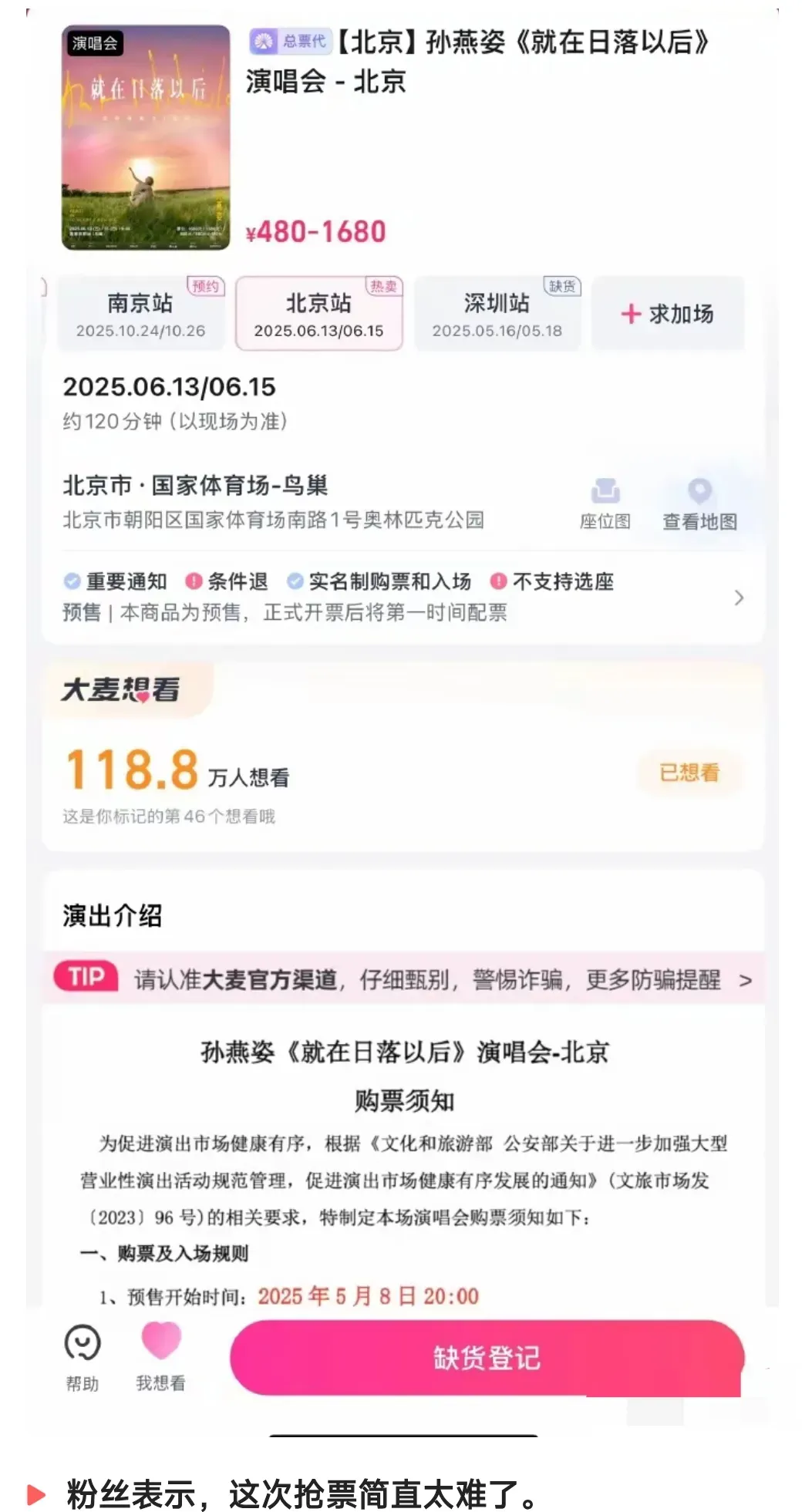Screen dimensions: 812x1512
Task: Tap the 缺货登记 button
Action: (x=486, y=1358)
